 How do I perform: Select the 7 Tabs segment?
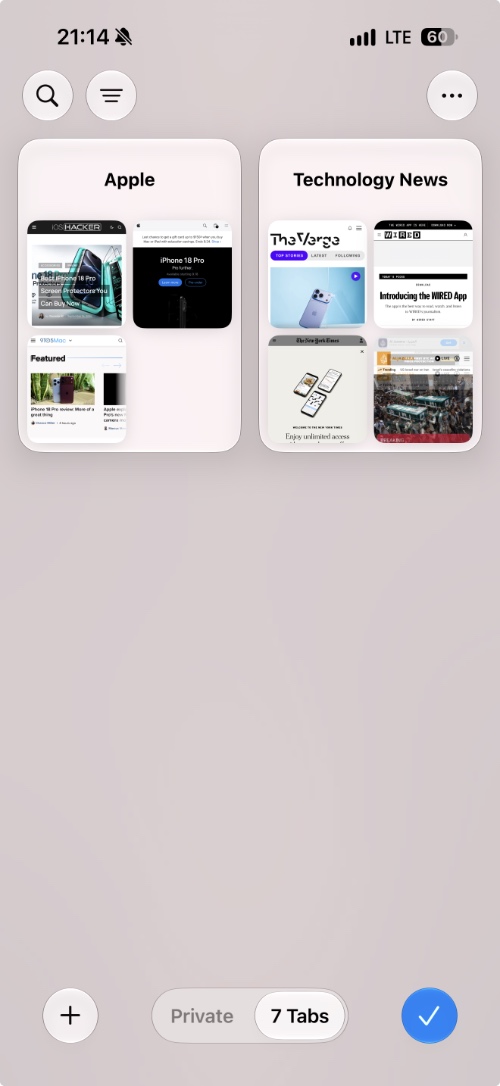[299, 1016]
